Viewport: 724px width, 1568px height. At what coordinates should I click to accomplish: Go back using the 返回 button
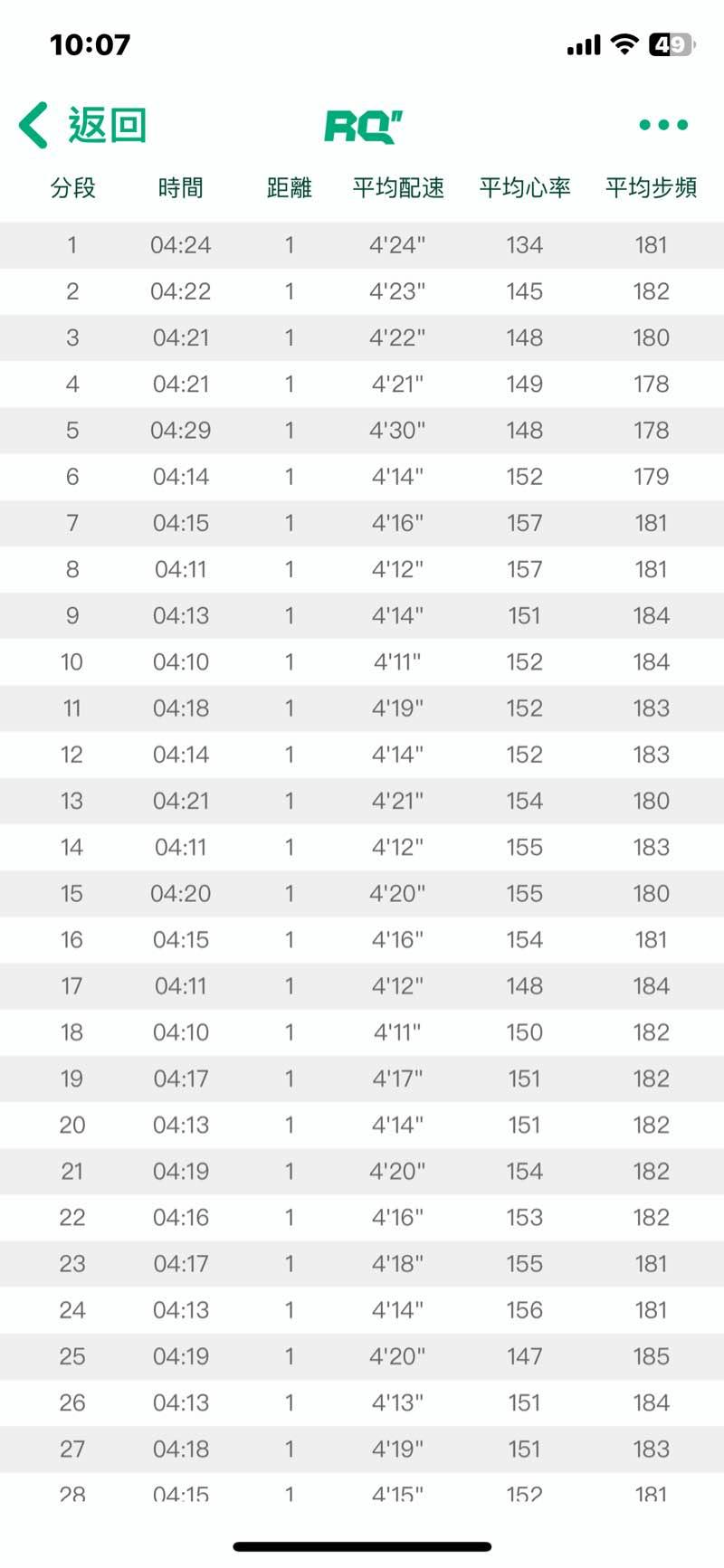[x=83, y=125]
